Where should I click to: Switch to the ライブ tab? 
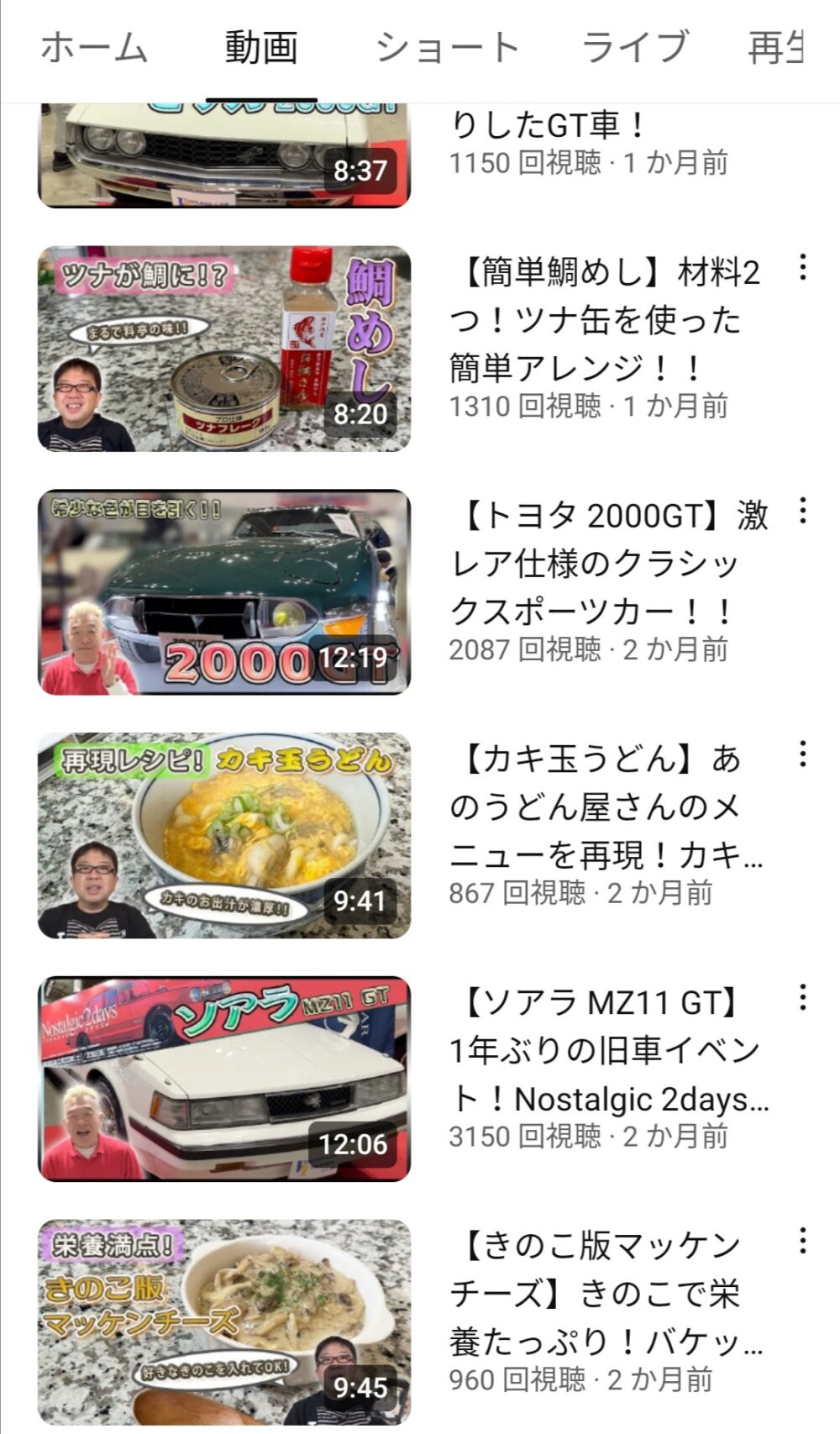coord(635,48)
